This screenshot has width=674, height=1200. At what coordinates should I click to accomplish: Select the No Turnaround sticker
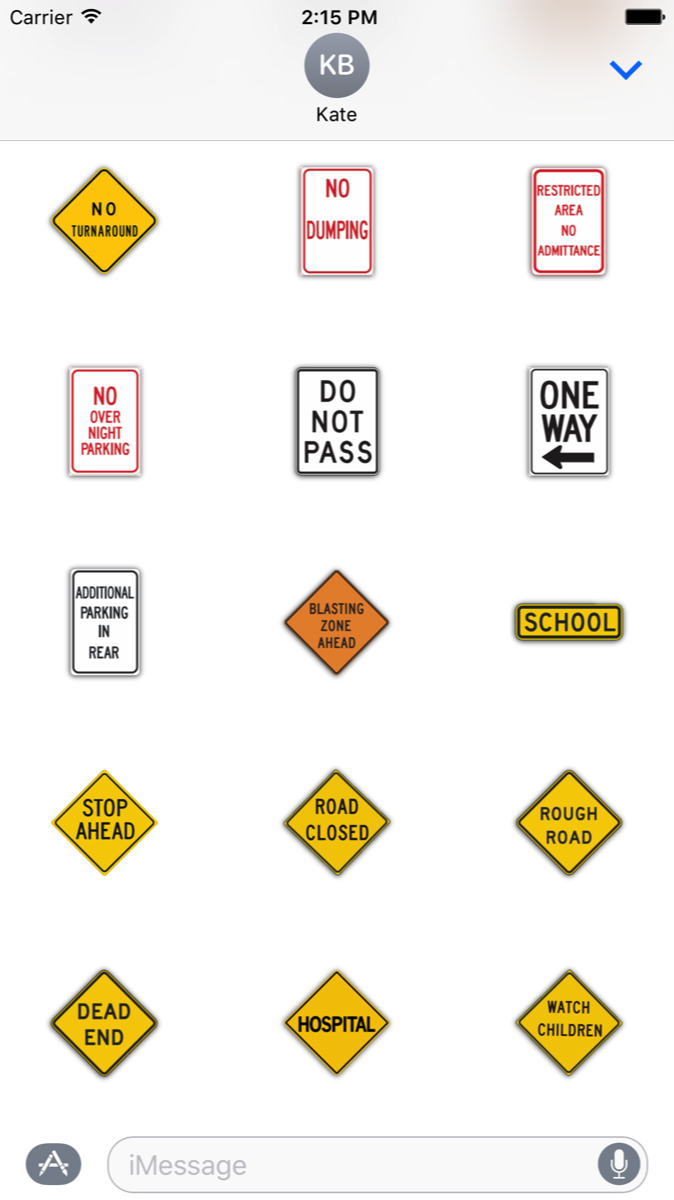[x=104, y=221]
